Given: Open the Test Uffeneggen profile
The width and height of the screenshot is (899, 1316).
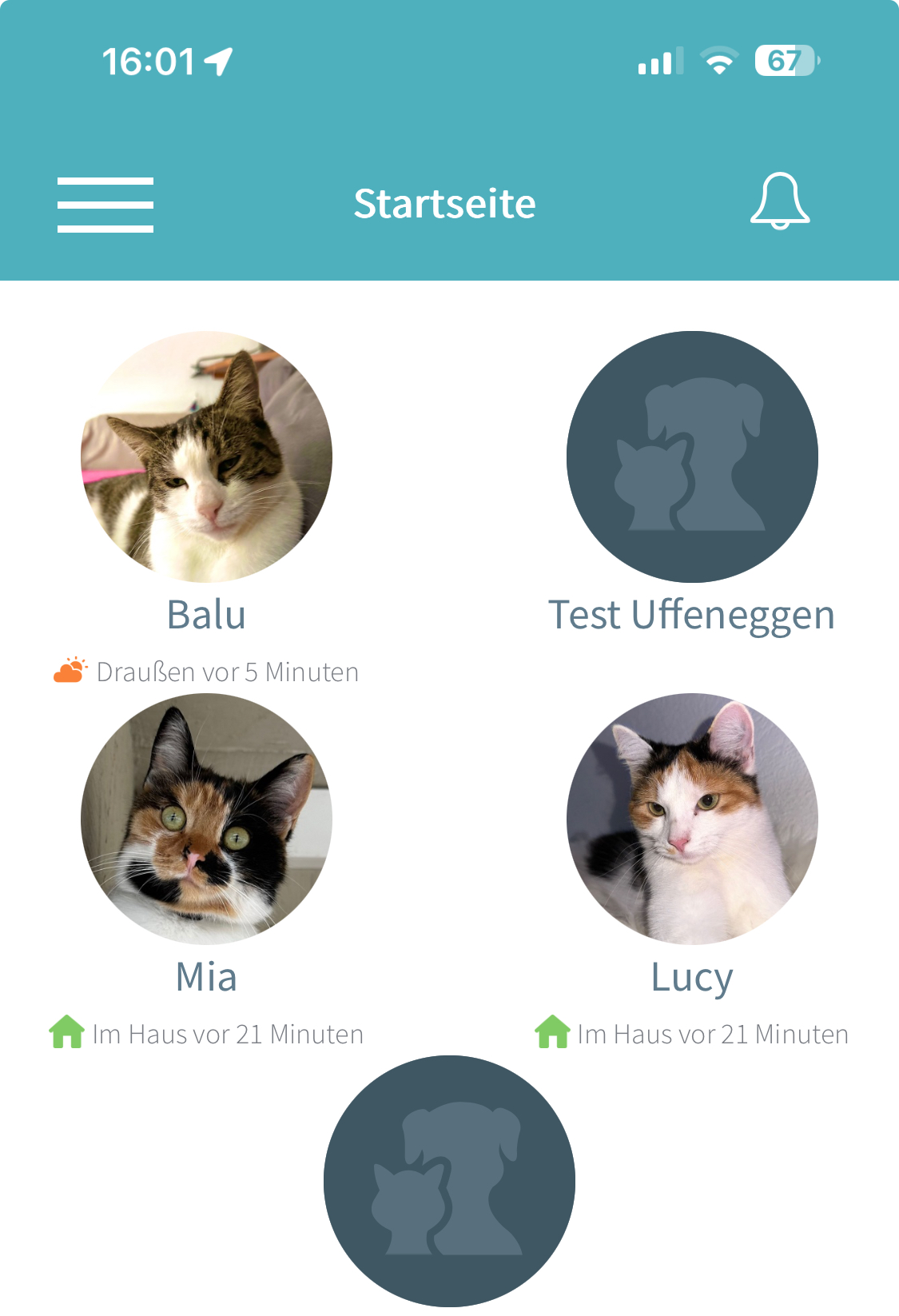Looking at the screenshot, I should point(692,457).
